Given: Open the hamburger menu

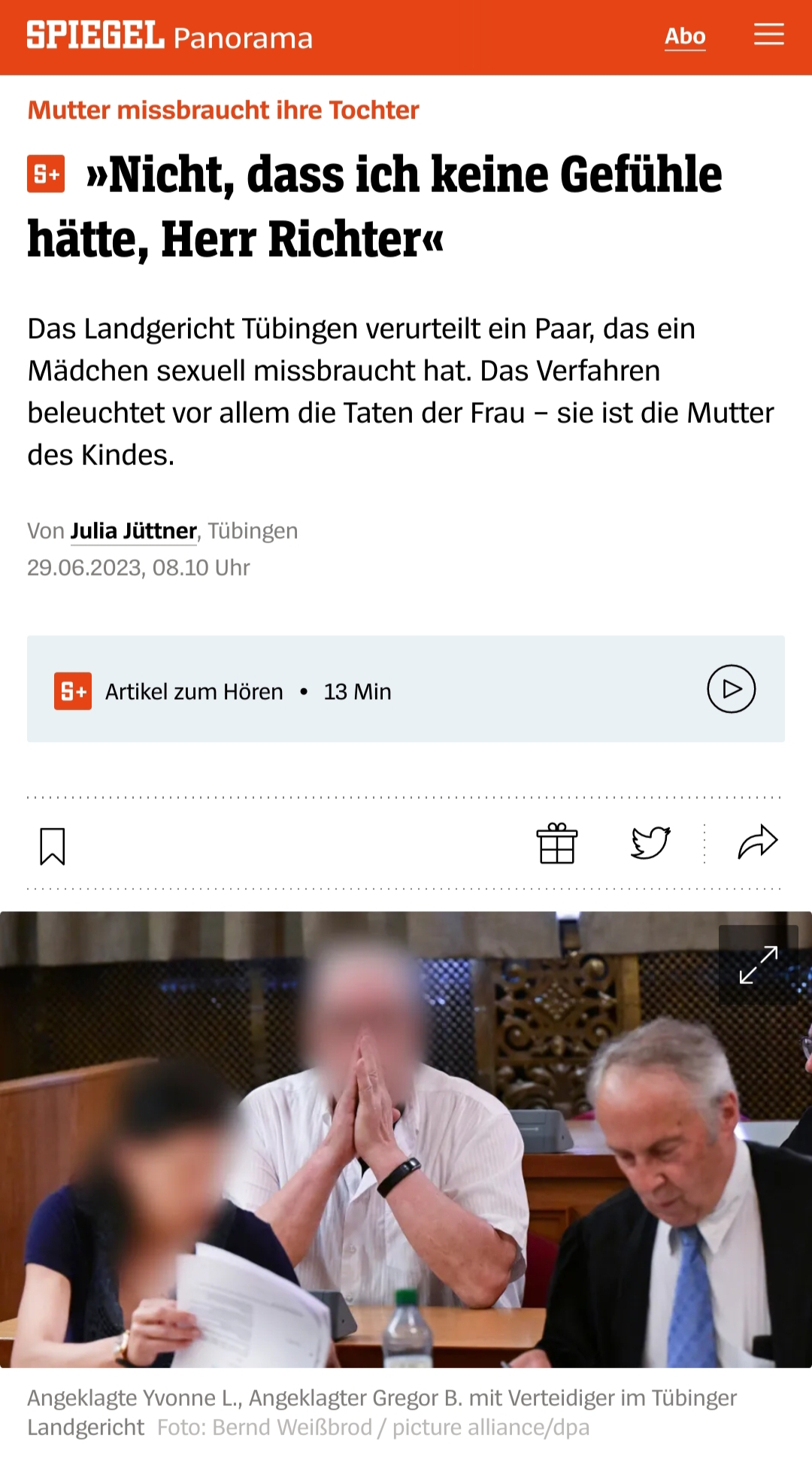Looking at the screenshot, I should (x=768, y=35).
